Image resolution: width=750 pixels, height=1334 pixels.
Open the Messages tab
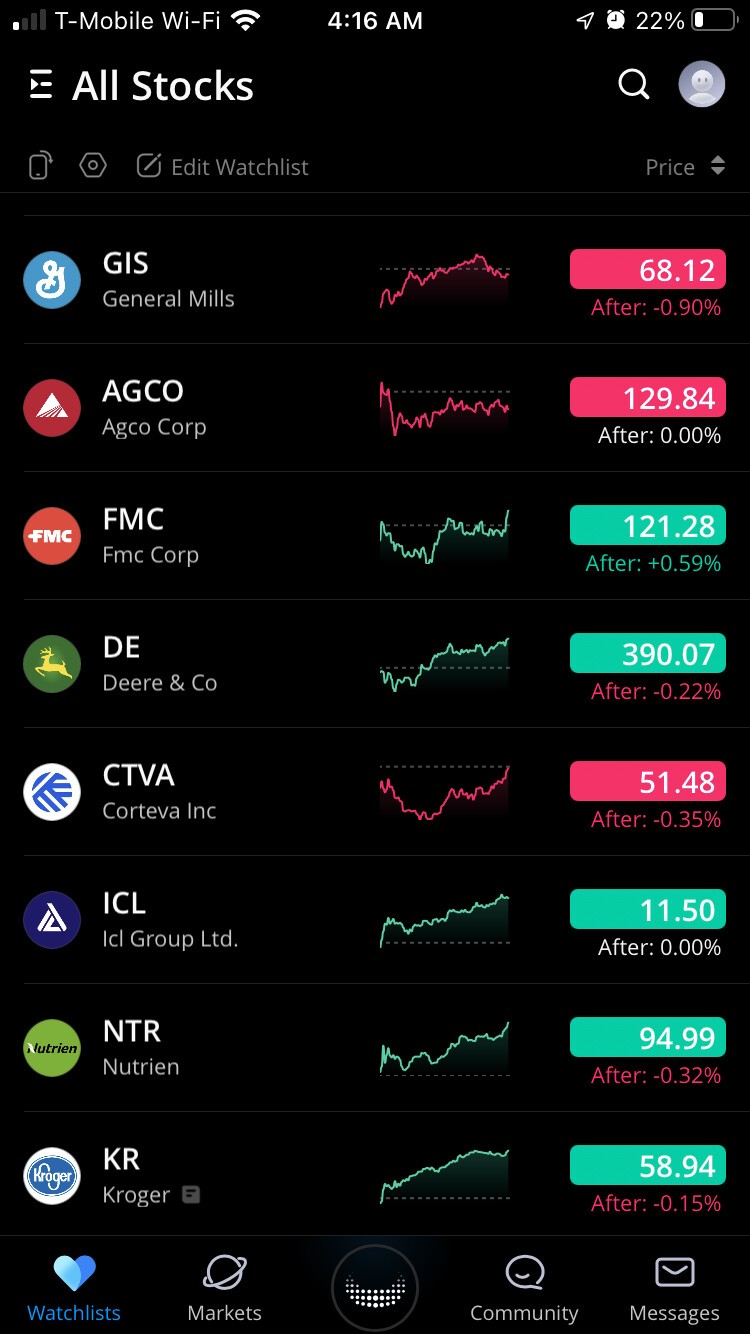pos(674,1288)
